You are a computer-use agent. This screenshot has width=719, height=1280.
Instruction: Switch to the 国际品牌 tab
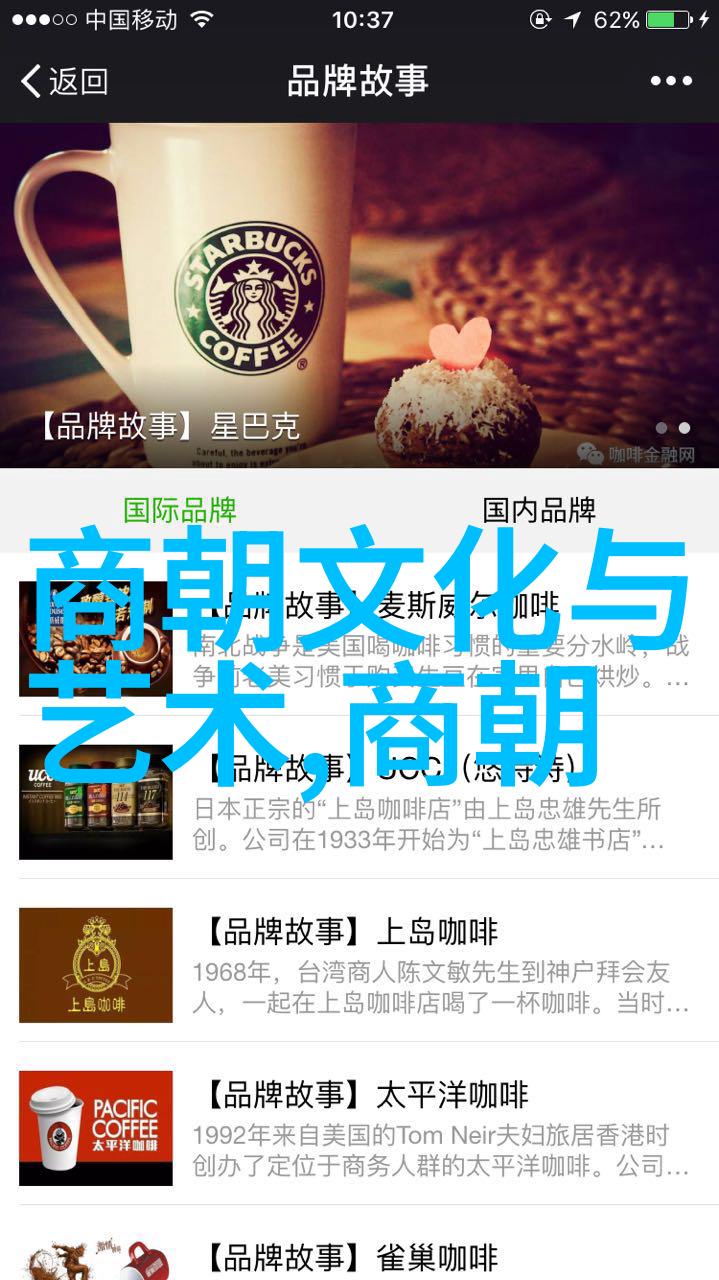click(x=180, y=510)
